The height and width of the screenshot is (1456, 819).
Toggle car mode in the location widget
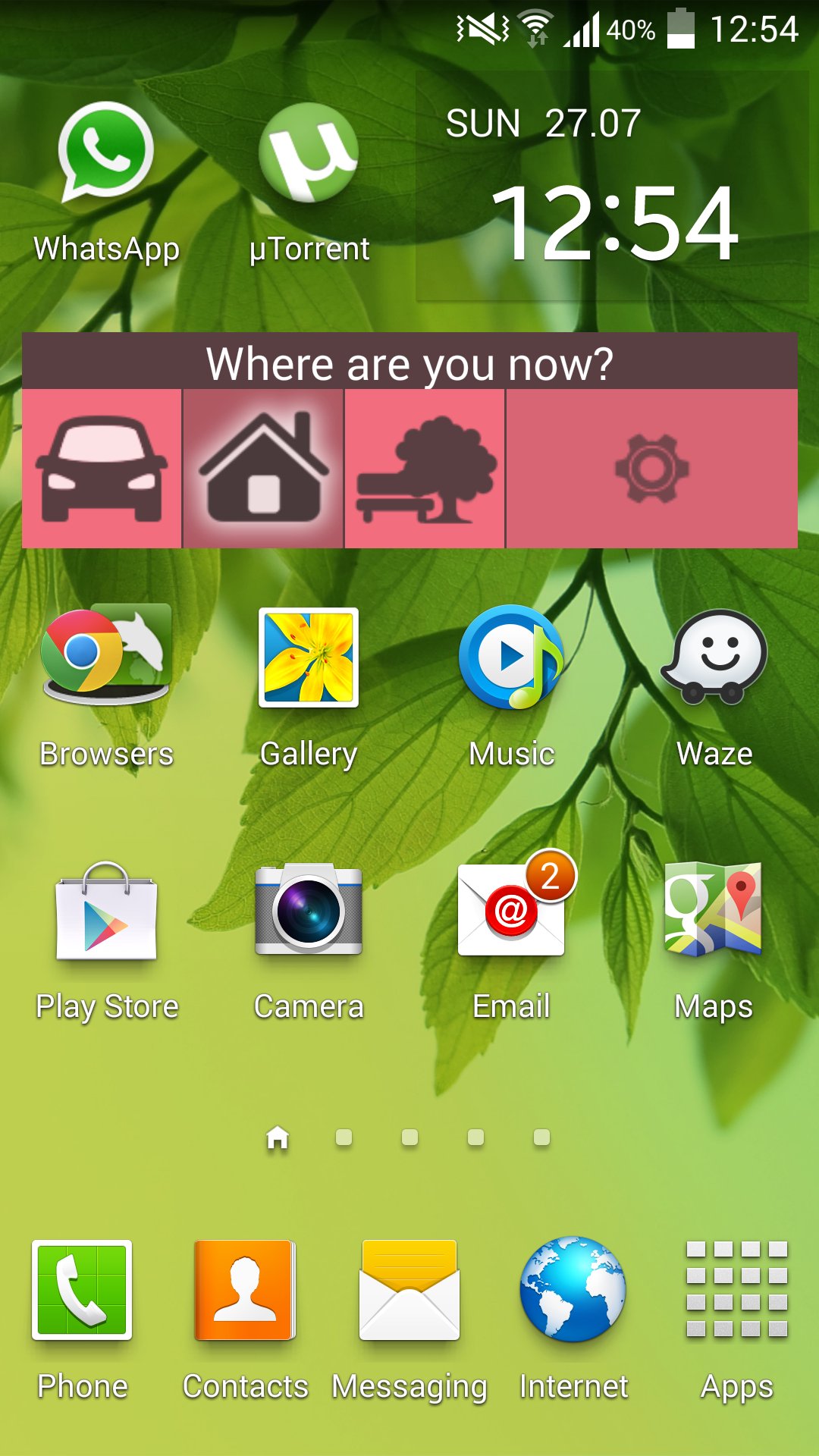click(101, 468)
